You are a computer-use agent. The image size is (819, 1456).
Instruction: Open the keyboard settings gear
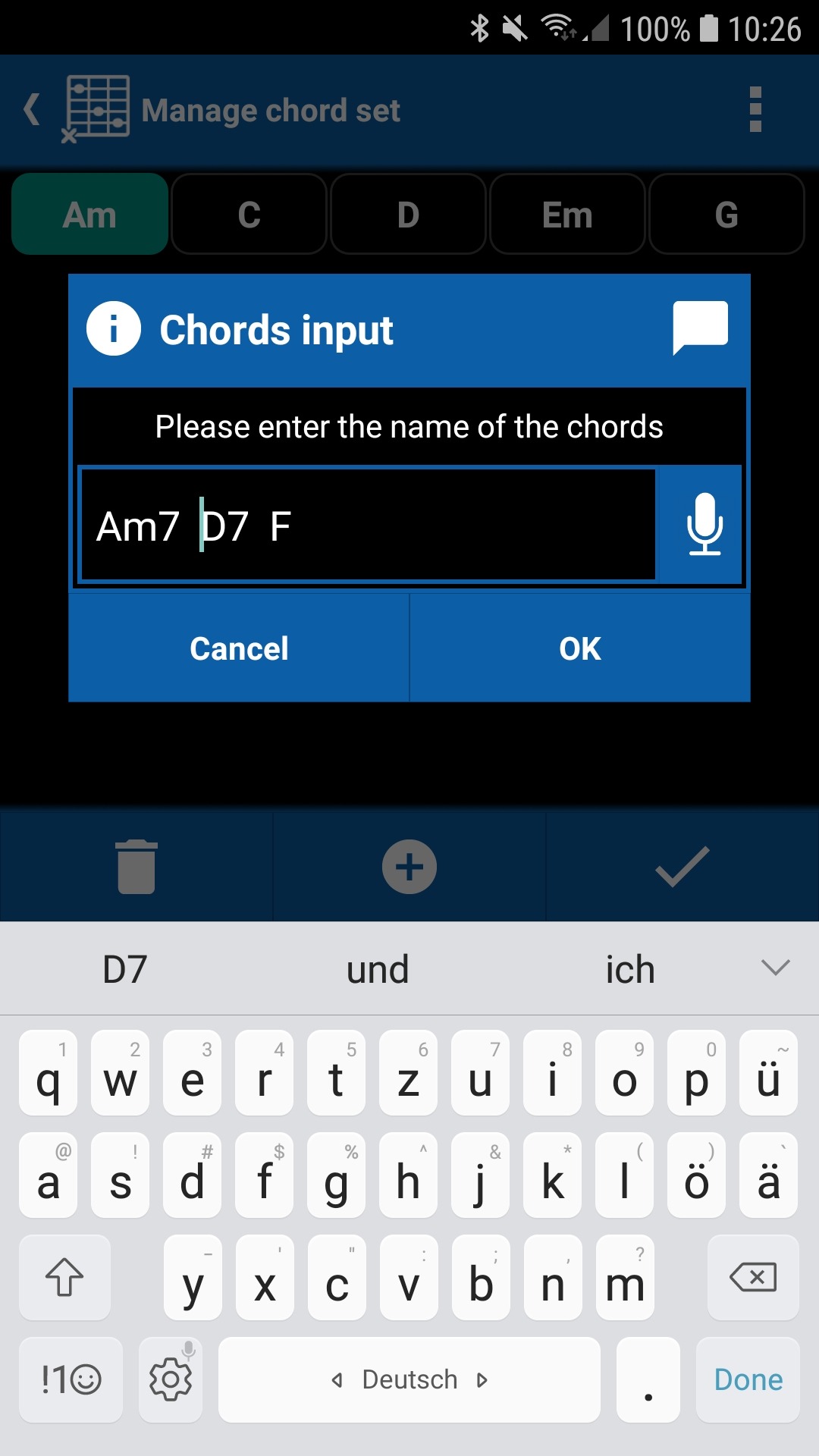tap(170, 1379)
